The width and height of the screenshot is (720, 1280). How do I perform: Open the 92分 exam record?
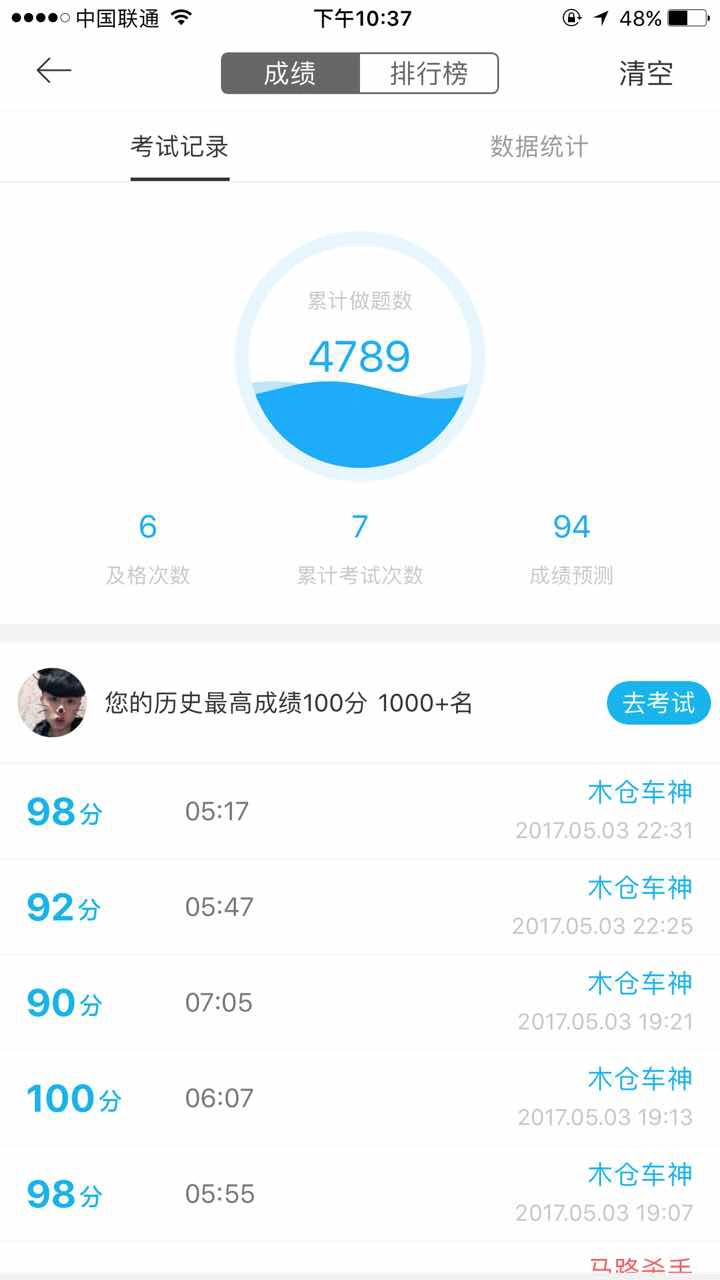(x=360, y=907)
